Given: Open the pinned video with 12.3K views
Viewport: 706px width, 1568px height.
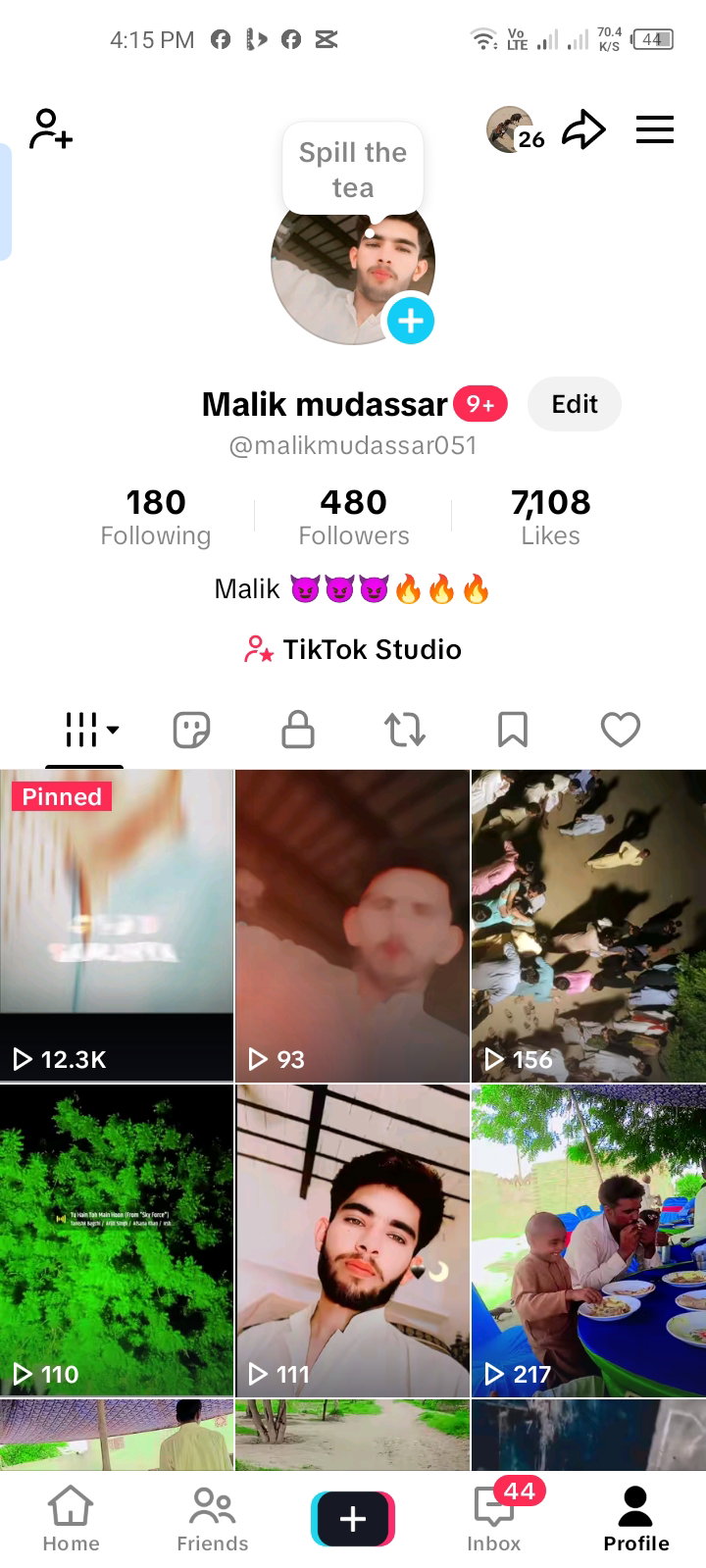Looking at the screenshot, I should (117, 926).
